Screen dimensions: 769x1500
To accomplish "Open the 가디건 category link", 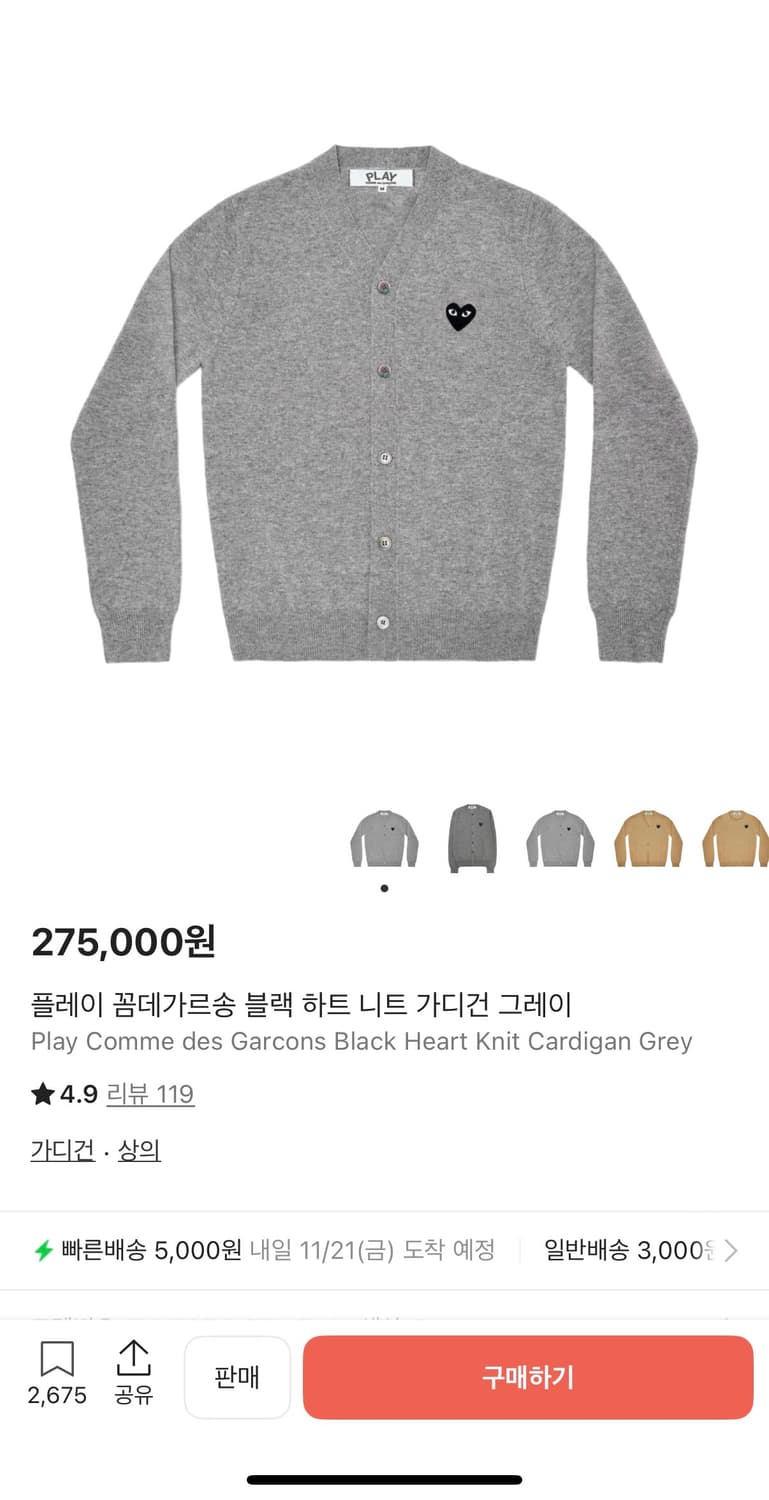I will click(61, 1150).
